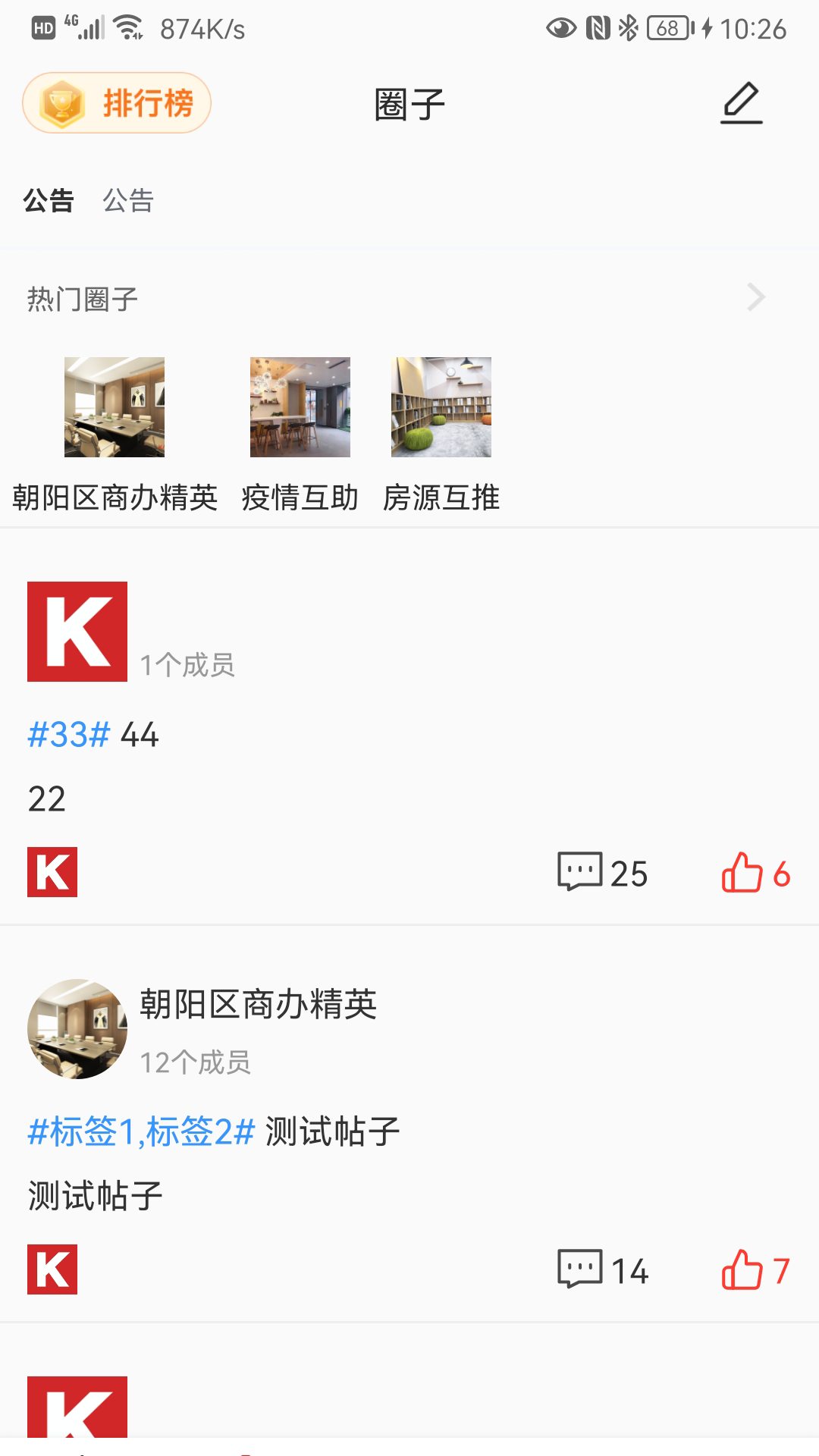Screen dimensions: 819x1456
Task: Open the 公告 announcement
Action: click(x=128, y=201)
